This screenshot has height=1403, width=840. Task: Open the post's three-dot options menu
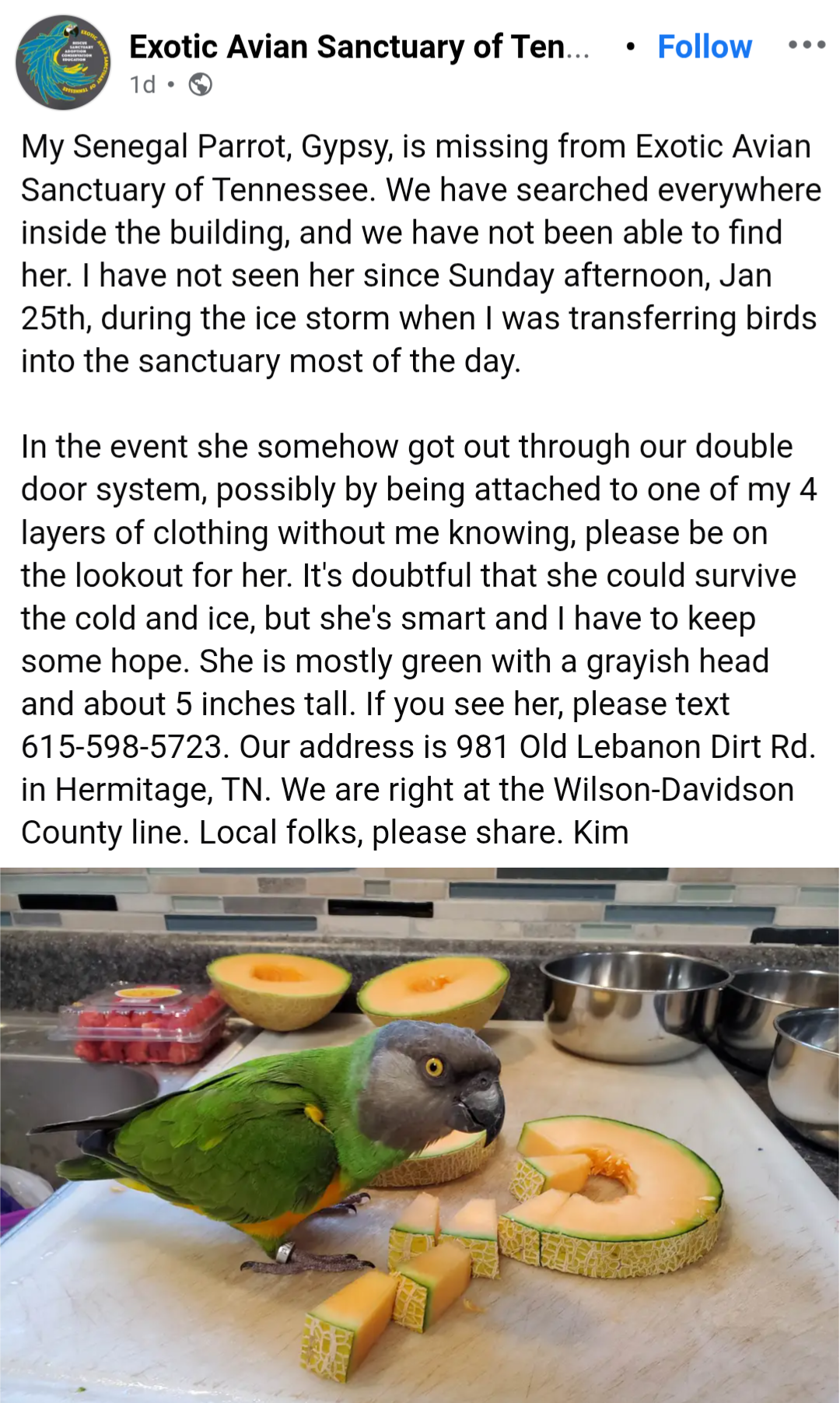[x=807, y=45]
